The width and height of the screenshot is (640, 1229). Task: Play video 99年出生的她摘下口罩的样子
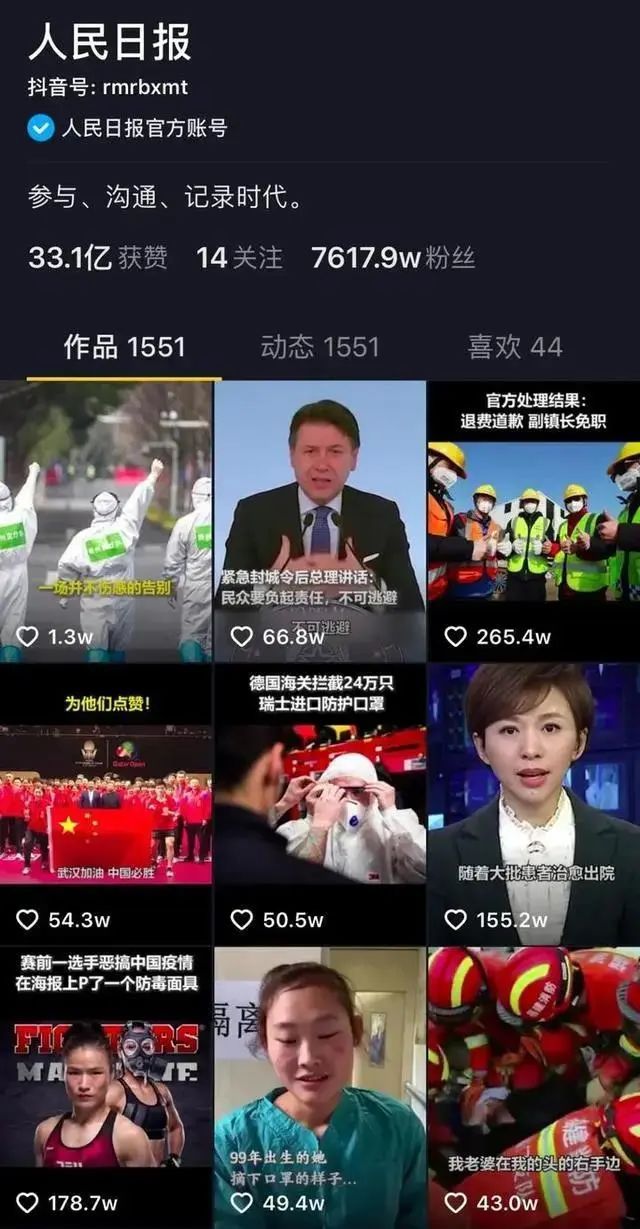tap(320, 1087)
